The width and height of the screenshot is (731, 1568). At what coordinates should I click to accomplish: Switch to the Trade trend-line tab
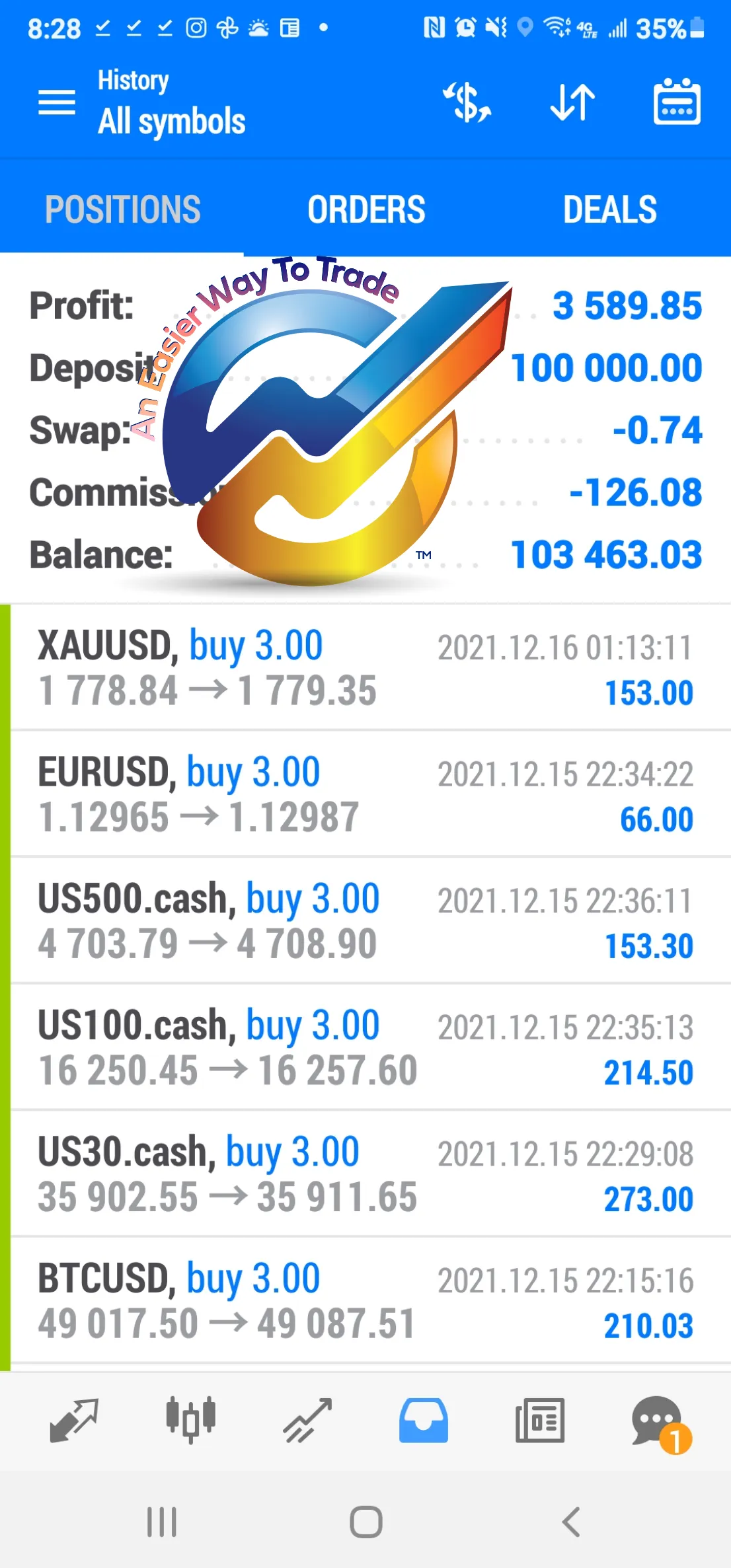point(307,1420)
